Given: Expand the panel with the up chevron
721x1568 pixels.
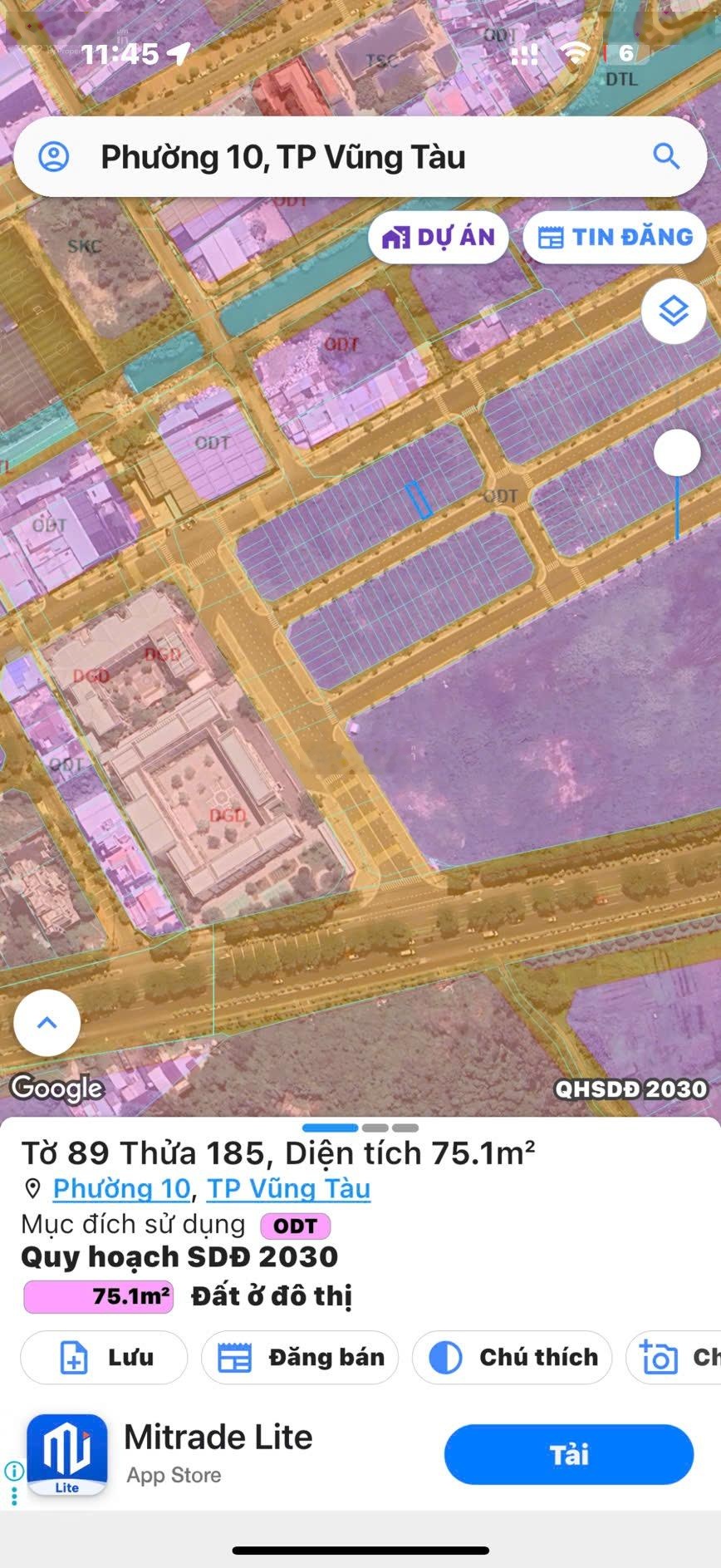Looking at the screenshot, I should 47,1023.
